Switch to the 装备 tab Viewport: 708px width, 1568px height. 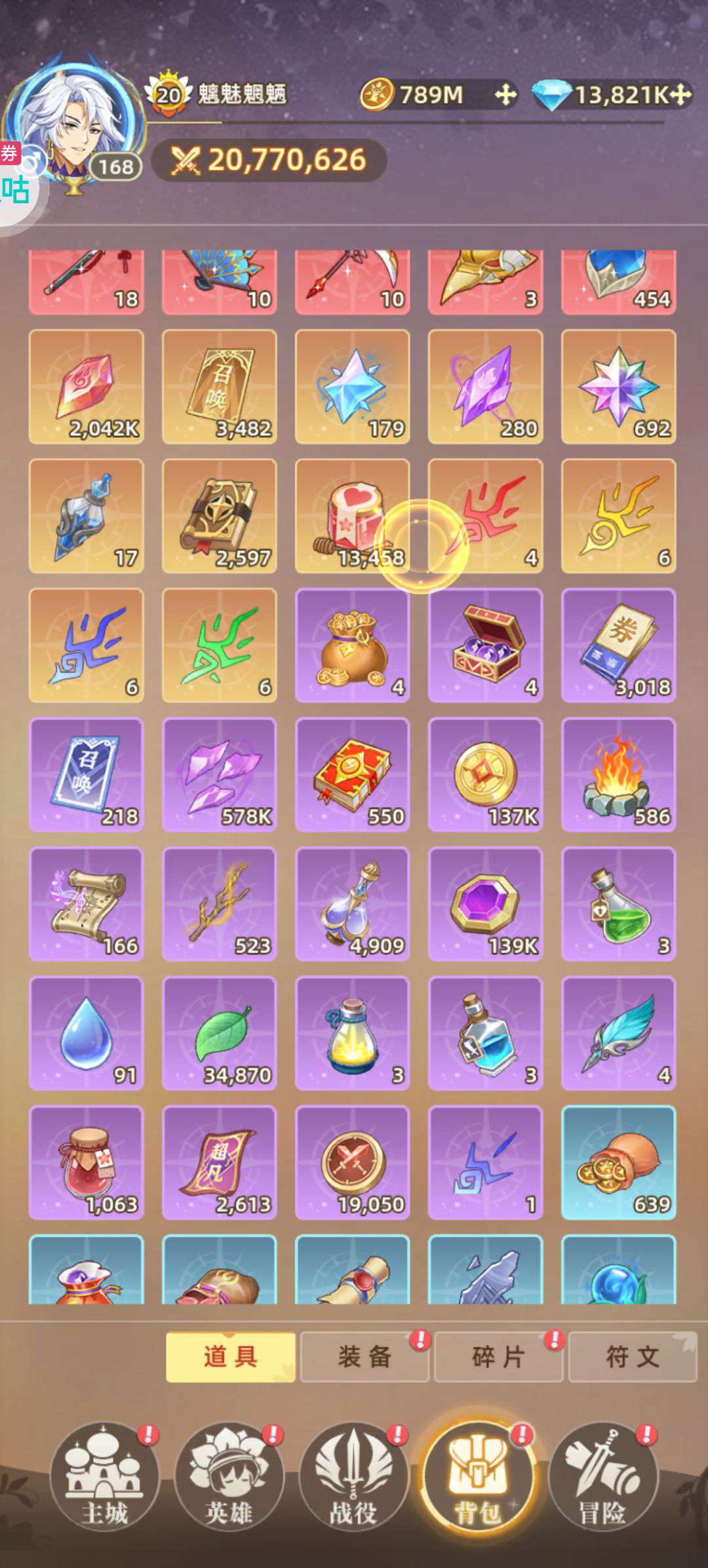364,1357
